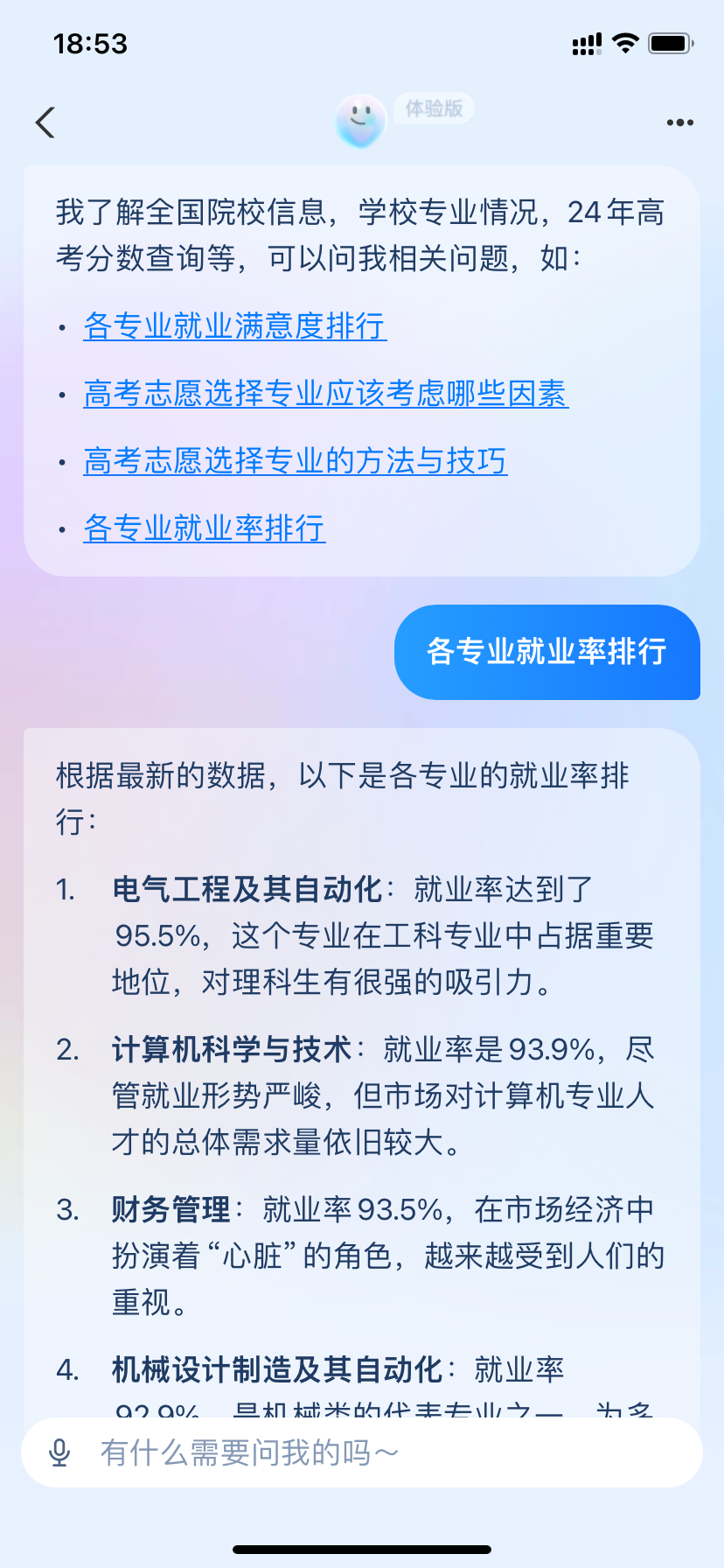The width and height of the screenshot is (724, 1568).
Task: Start voice input with the microphone icon
Action: click(x=59, y=1452)
